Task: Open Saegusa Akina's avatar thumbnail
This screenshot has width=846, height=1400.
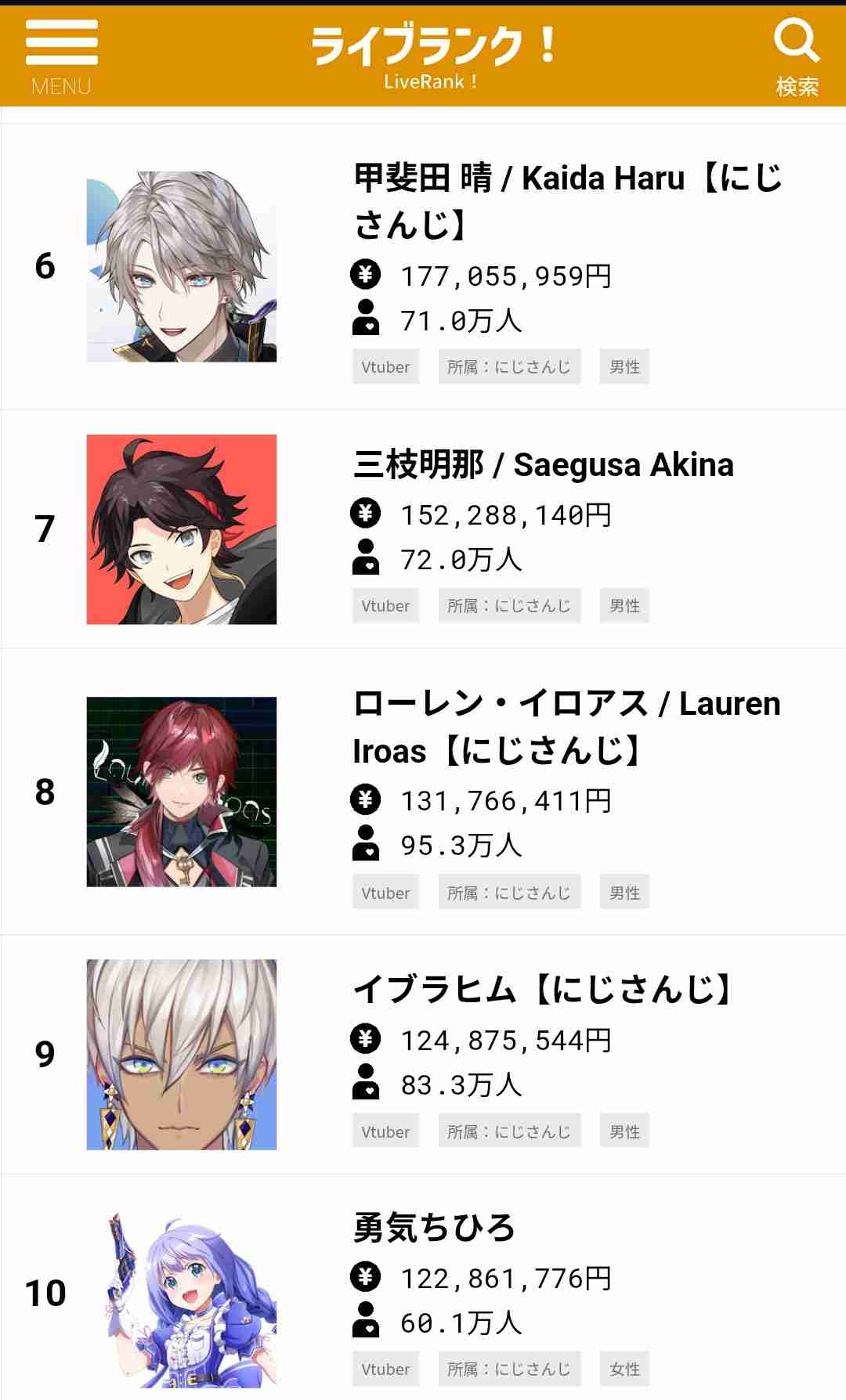Action: 182,529
